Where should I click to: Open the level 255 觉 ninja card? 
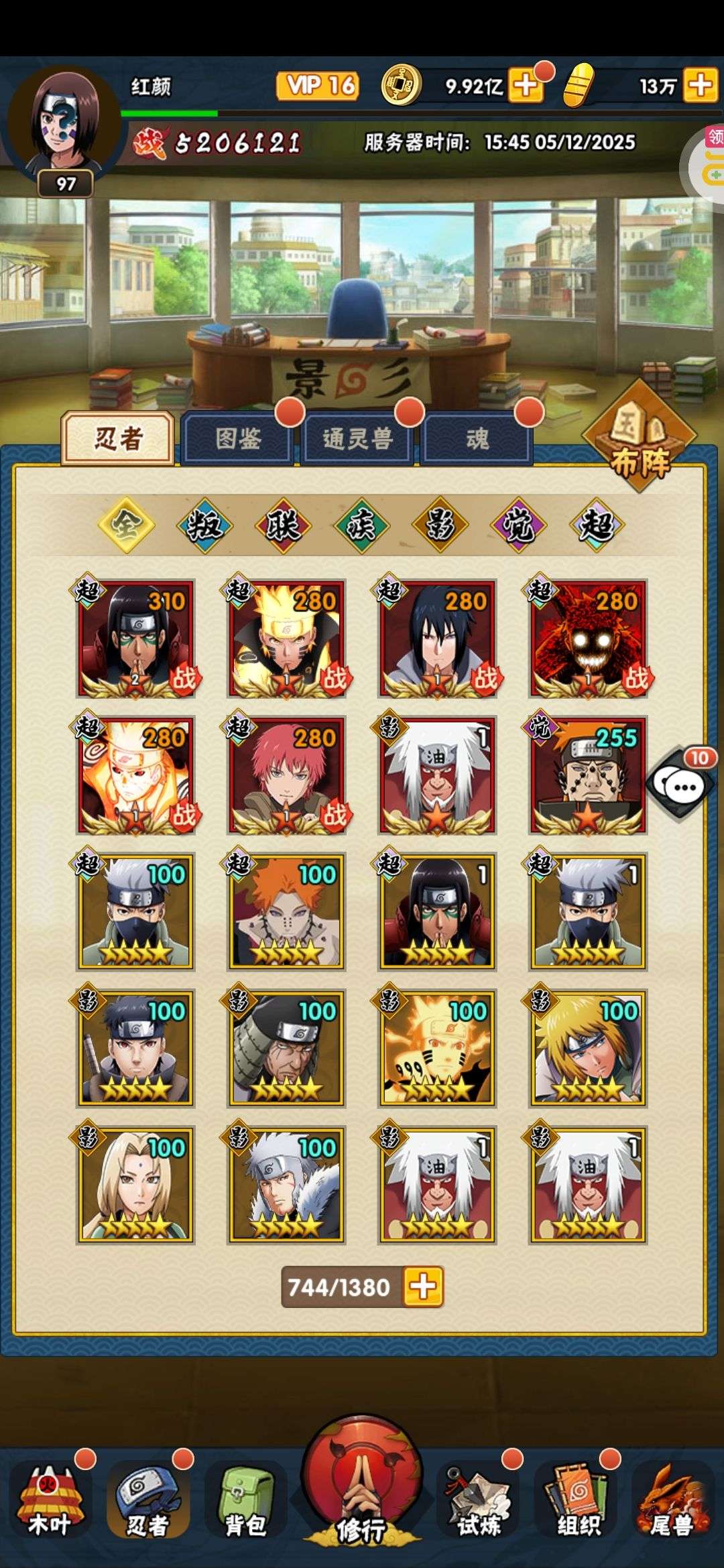[x=588, y=775]
